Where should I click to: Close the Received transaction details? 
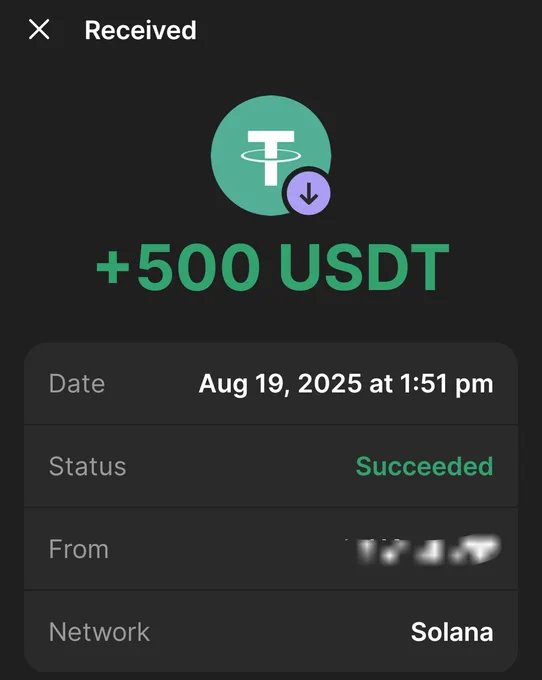tap(39, 29)
